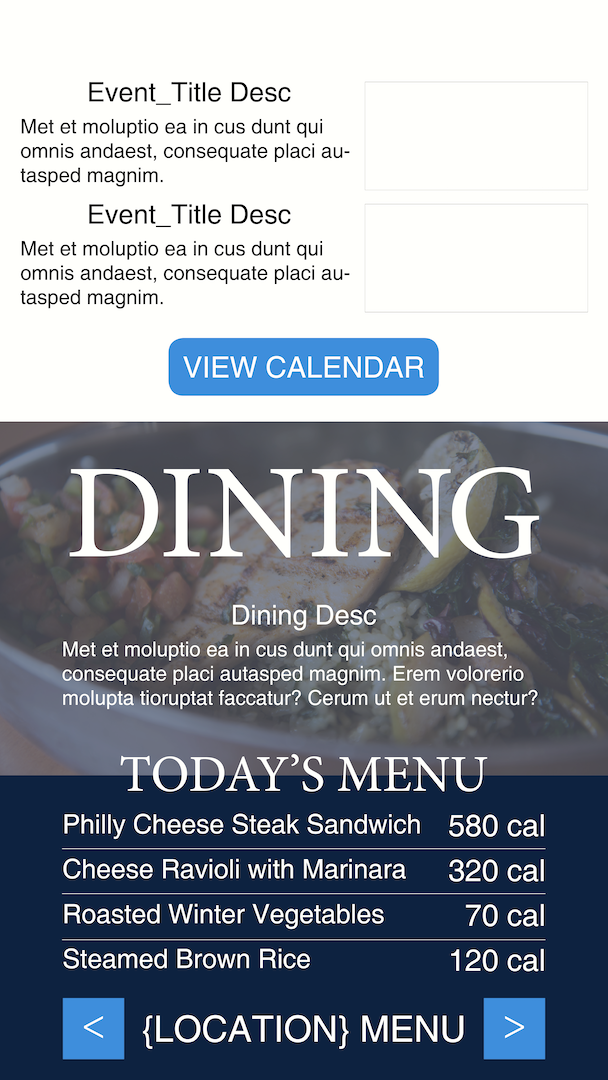The image size is (608, 1080).
Task: Open the second event's image placeholder
Action: pos(476,258)
